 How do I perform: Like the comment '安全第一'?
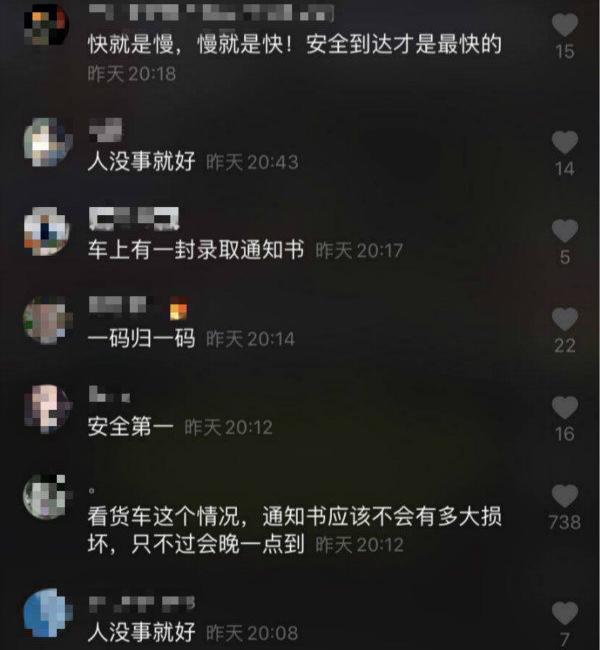pyautogui.click(x=565, y=407)
